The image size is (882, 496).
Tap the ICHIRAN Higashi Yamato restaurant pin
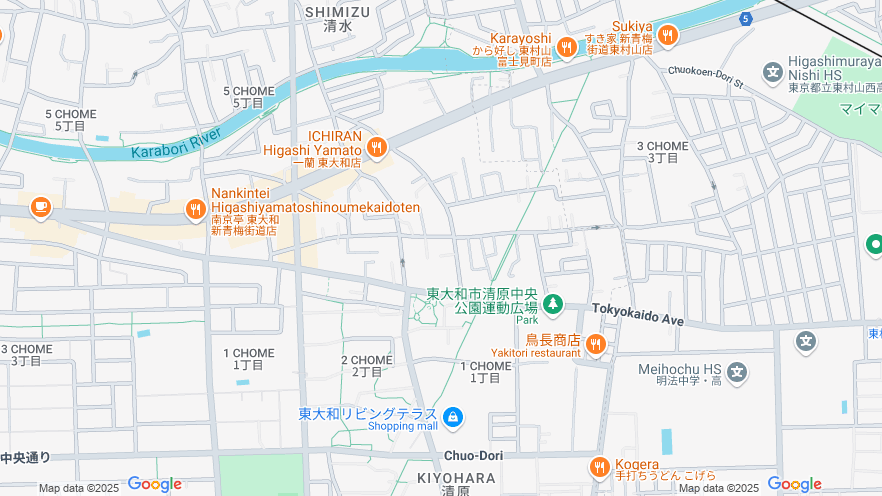pos(376,148)
